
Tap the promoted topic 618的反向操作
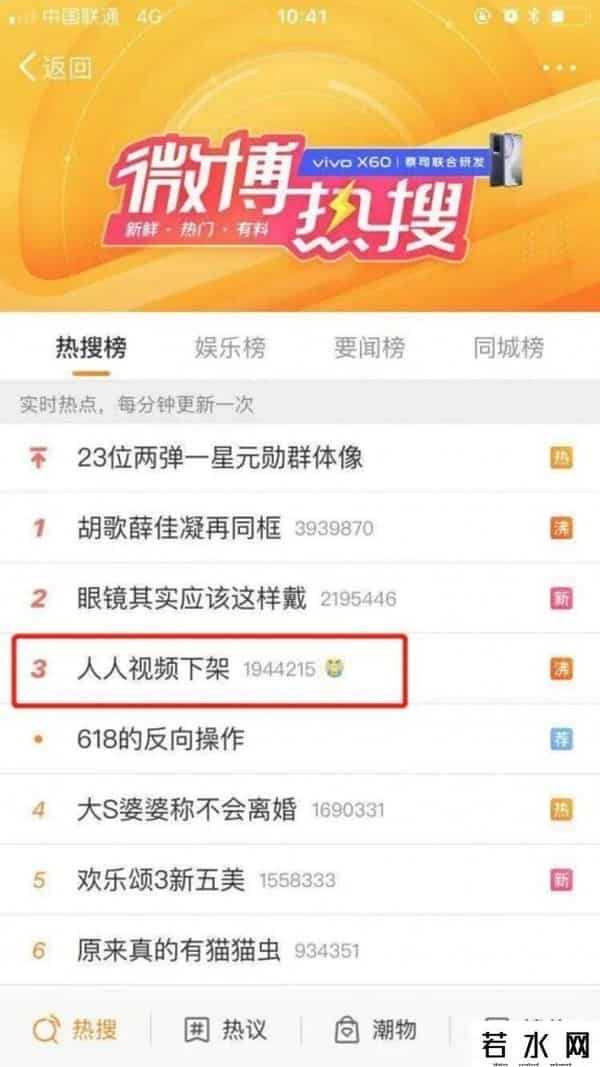[160, 739]
